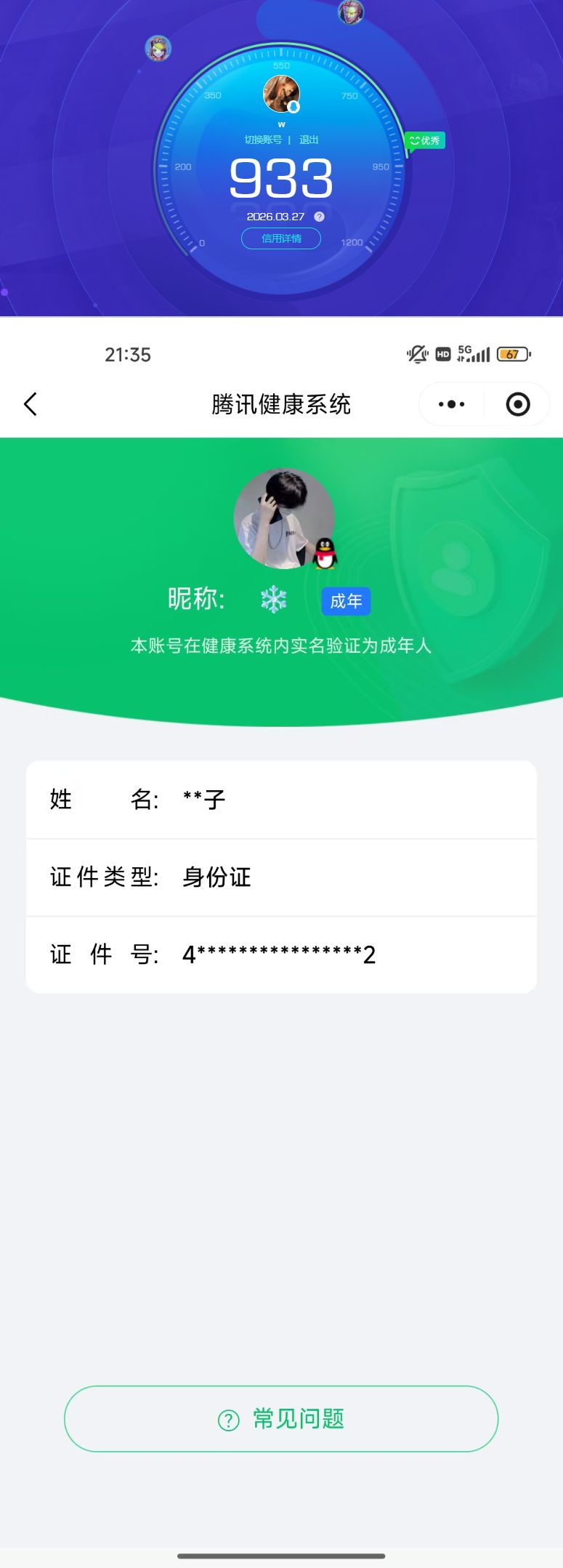Click the blue 成年 adult badge
The image size is (563, 1568).
pos(346,601)
